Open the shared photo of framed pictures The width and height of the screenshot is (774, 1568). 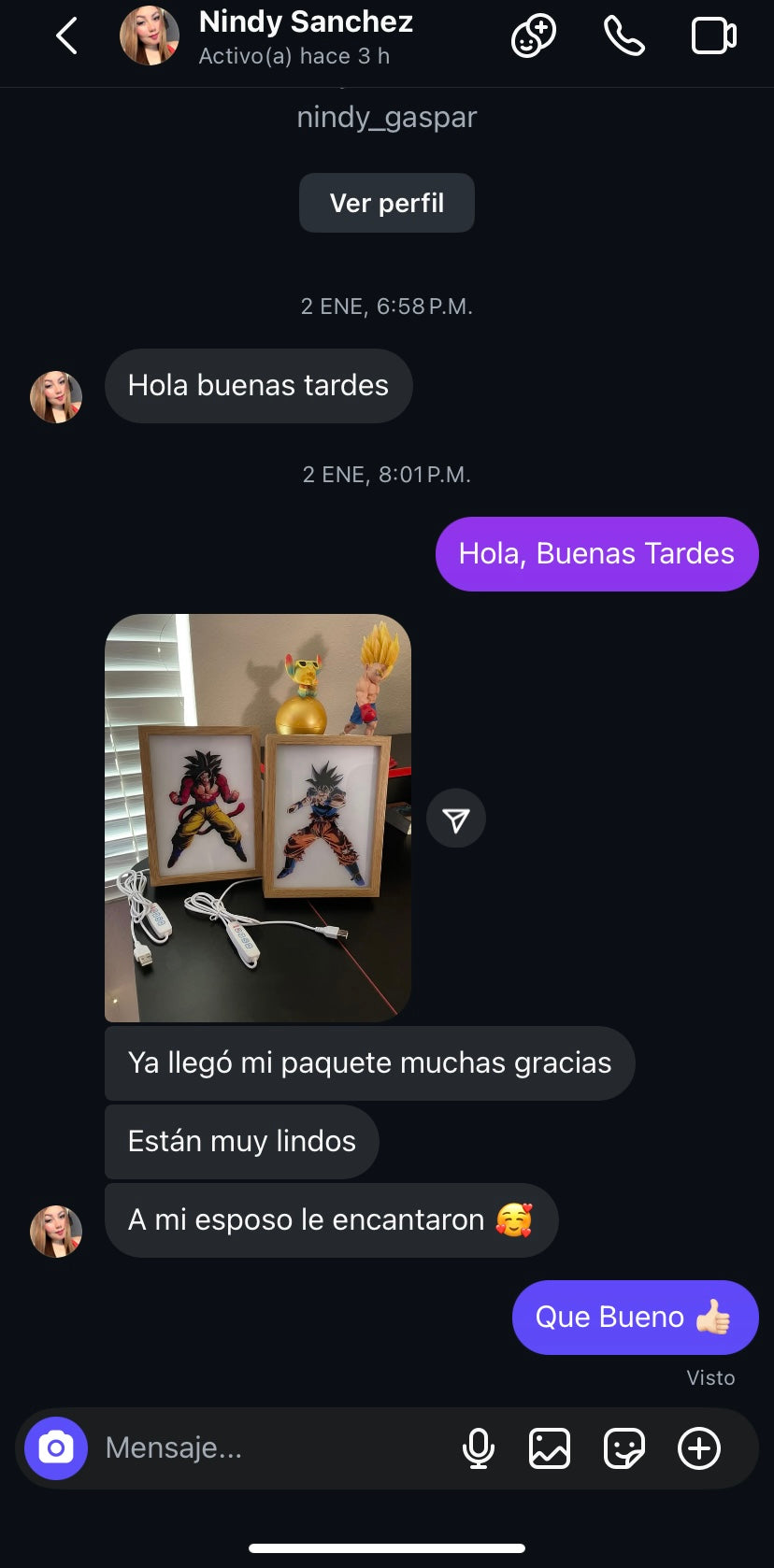[257, 817]
